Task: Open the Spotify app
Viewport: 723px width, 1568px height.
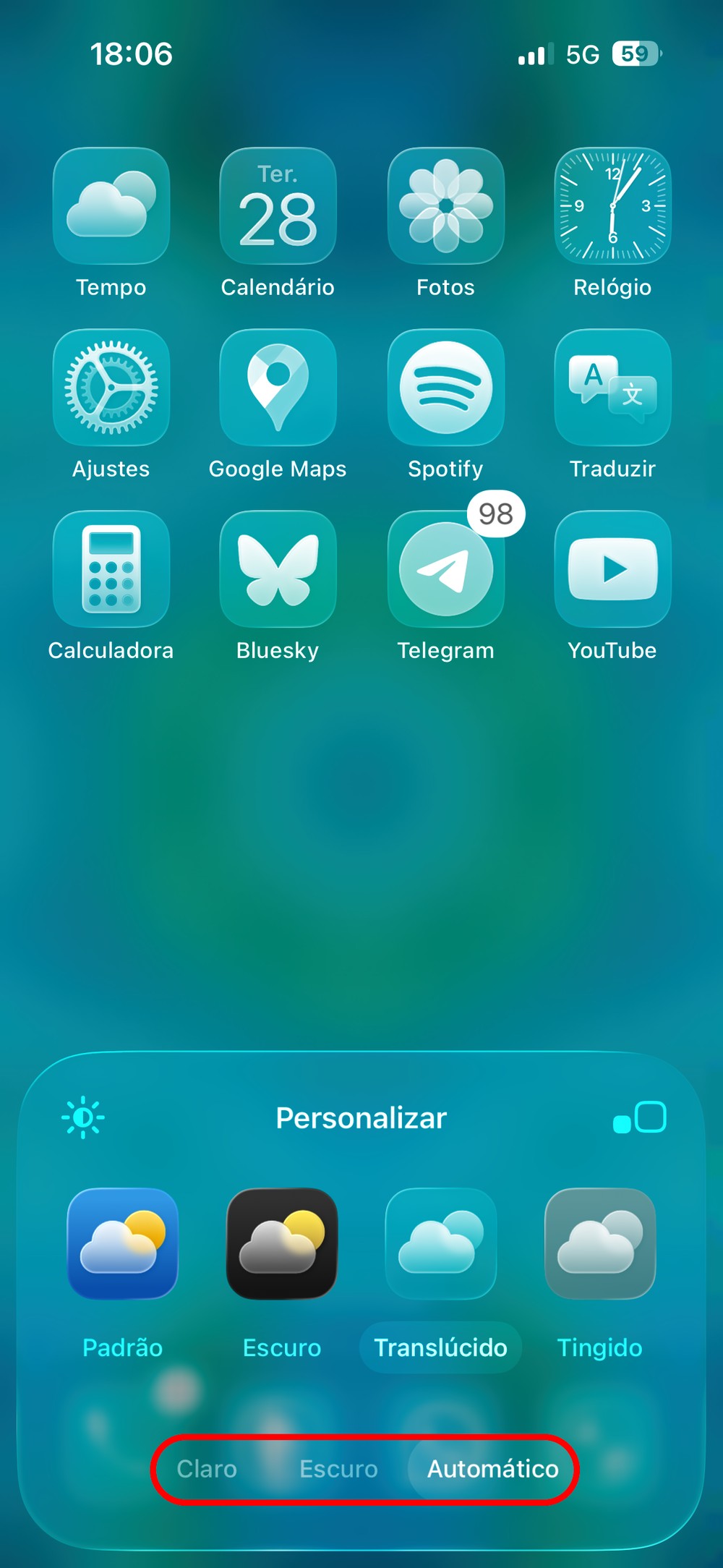Action: tap(445, 388)
